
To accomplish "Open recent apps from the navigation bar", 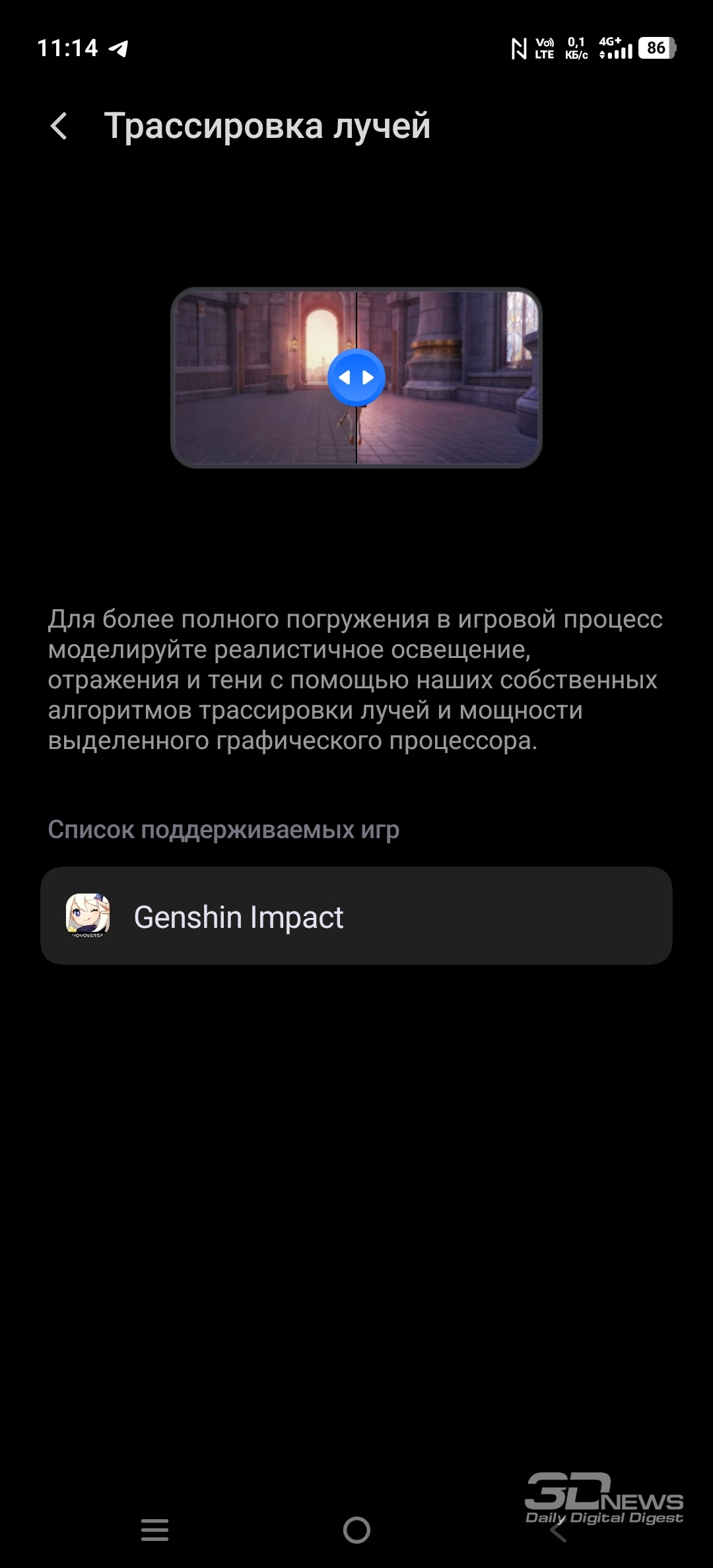I will 154,1530.
